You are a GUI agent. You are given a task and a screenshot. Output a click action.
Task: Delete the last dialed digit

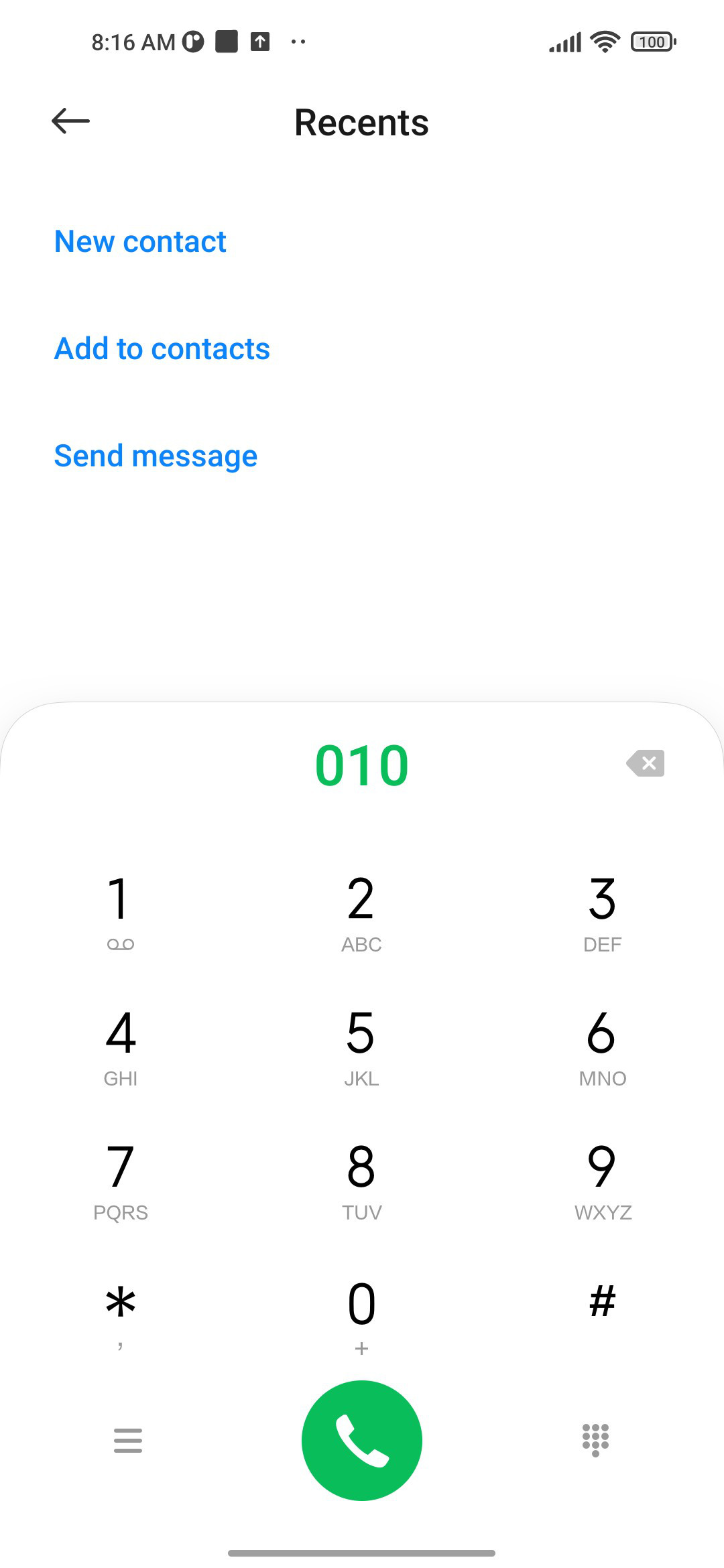coord(646,763)
